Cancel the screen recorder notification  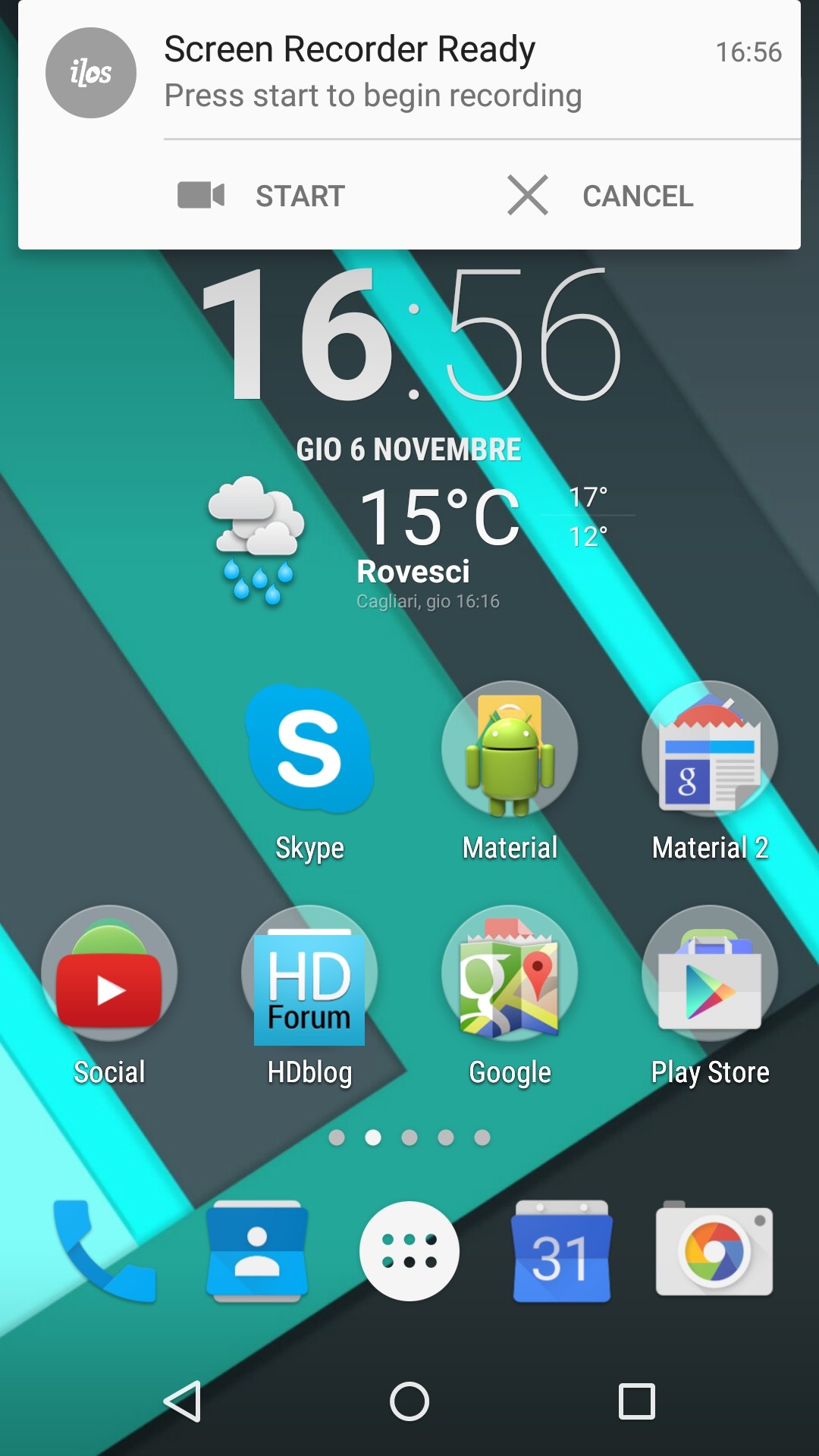[x=601, y=196]
